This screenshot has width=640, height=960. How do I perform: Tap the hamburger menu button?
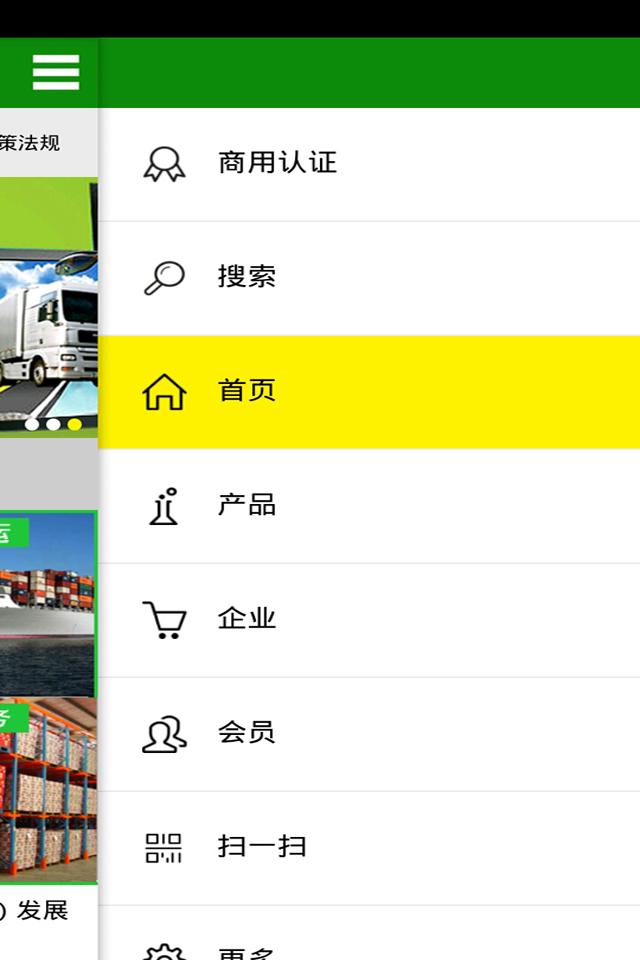click(x=55, y=72)
